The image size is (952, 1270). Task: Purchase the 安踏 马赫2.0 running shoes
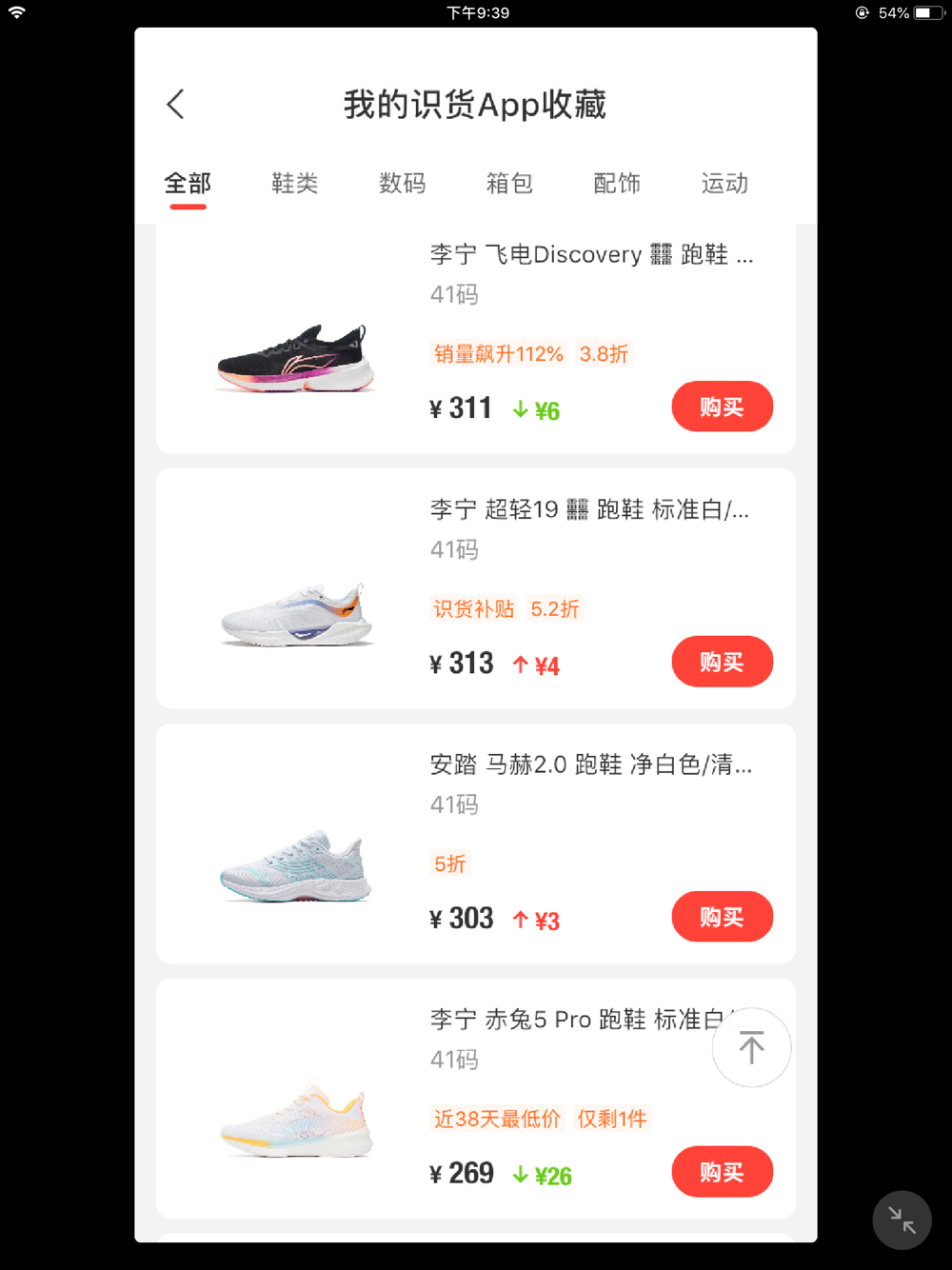click(x=722, y=917)
